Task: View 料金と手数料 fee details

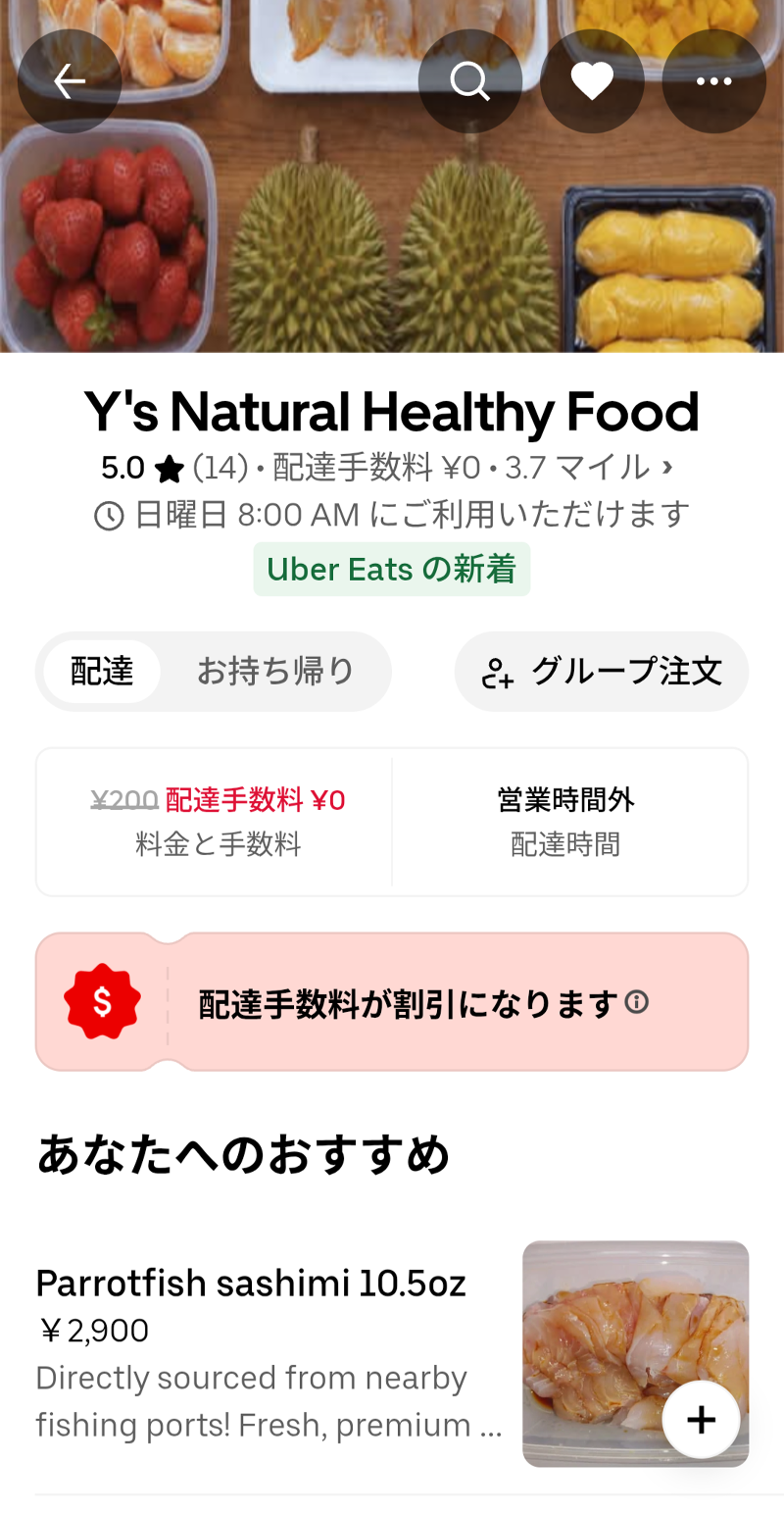Action: pos(218,822)
